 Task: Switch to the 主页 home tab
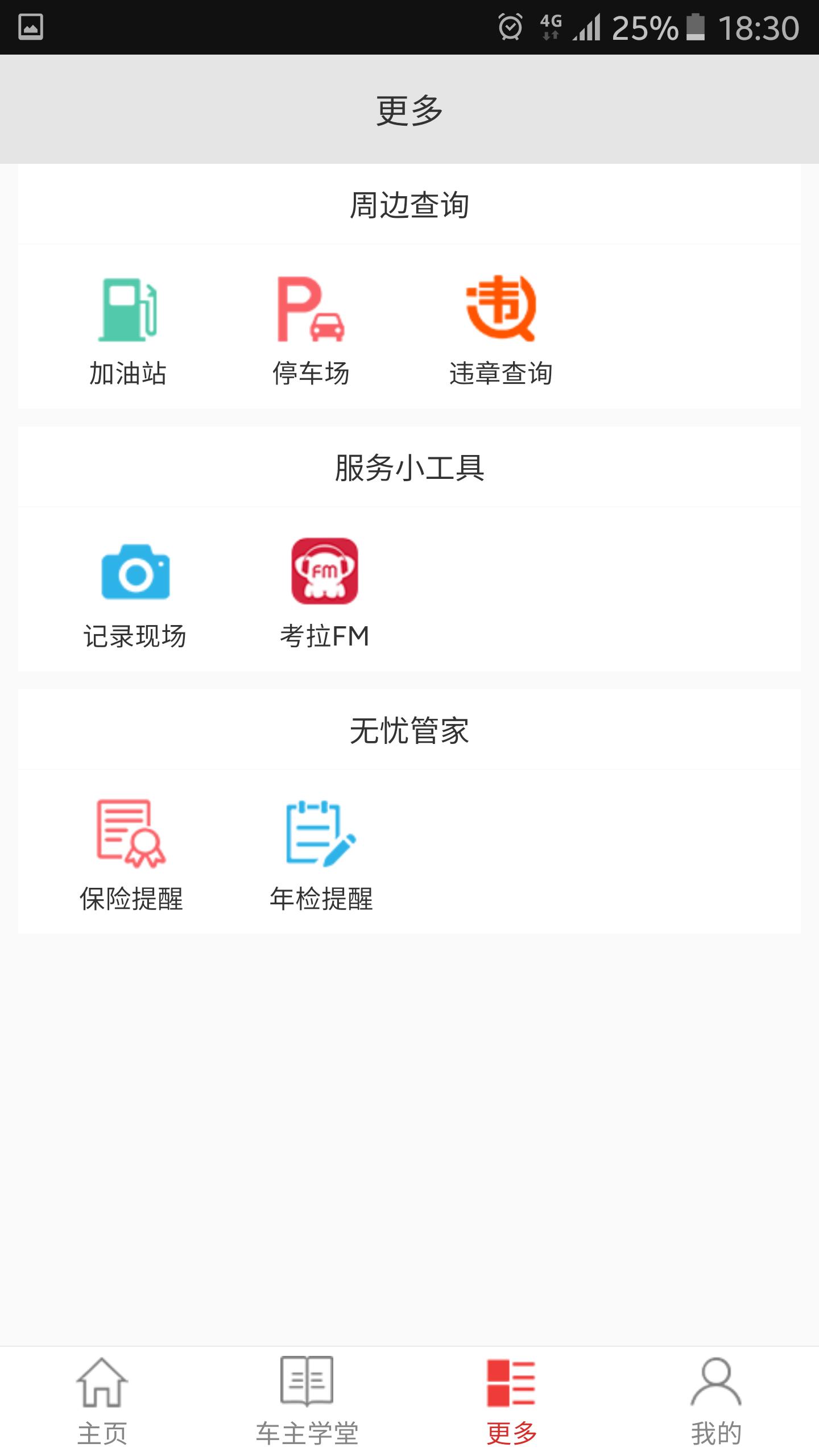click(102, 1400)
